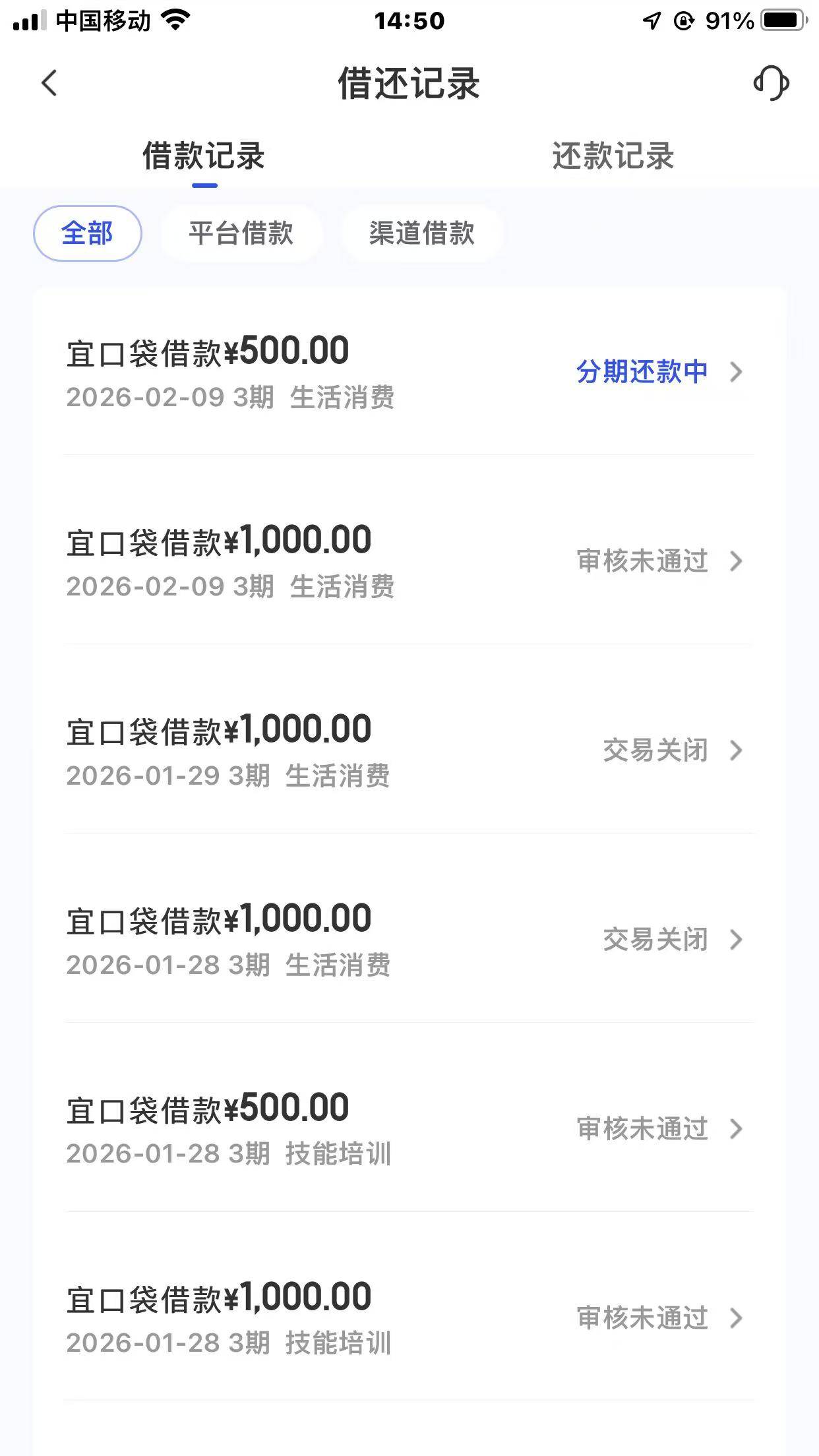The width and height of the screenshot is (819, 1456).
Task: Filter by 渠道借款
Action: (421, 233)
